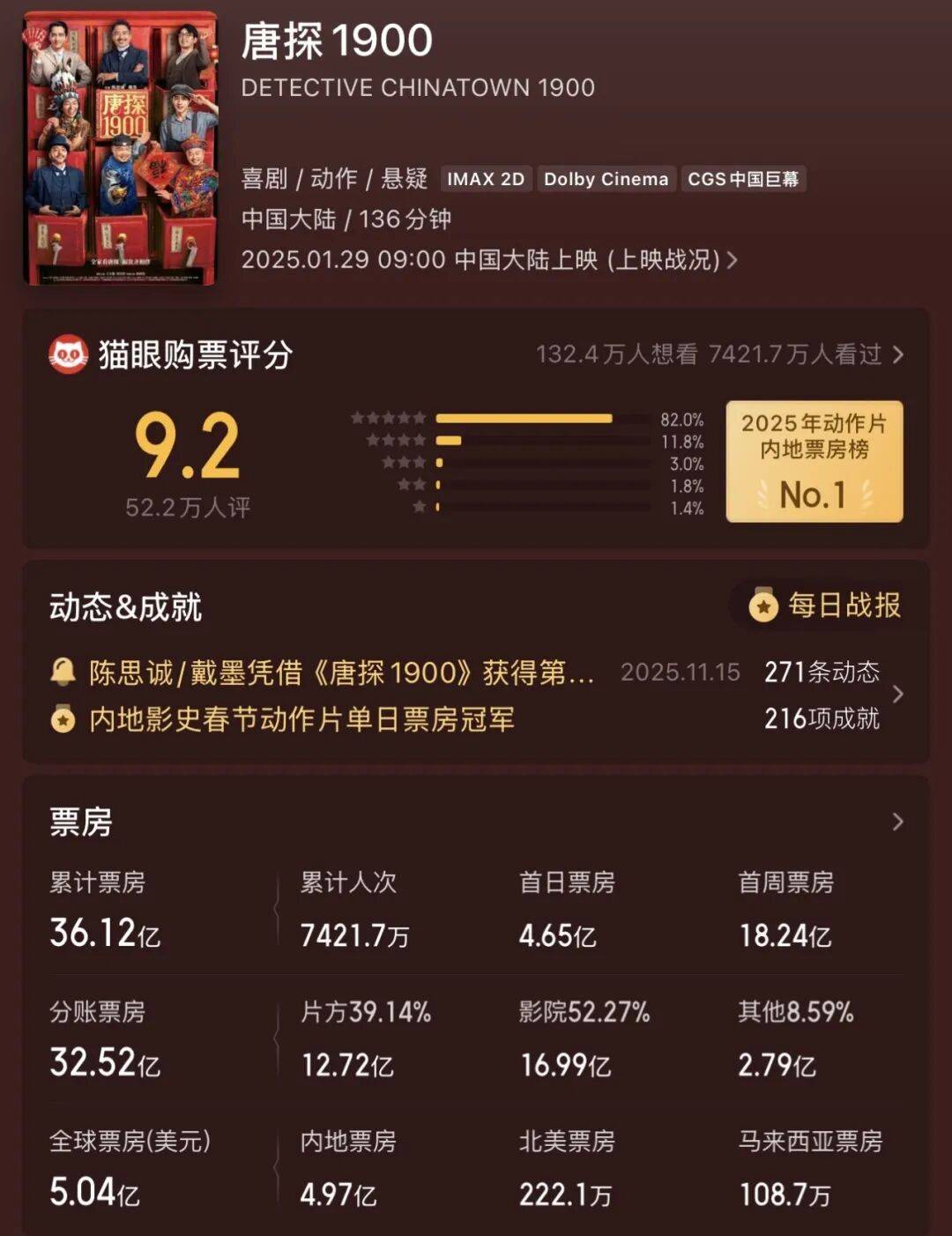Read the 陈思诚/戴墨 news update
This screenshot has width=952, height=1236.
click(341, 673)
